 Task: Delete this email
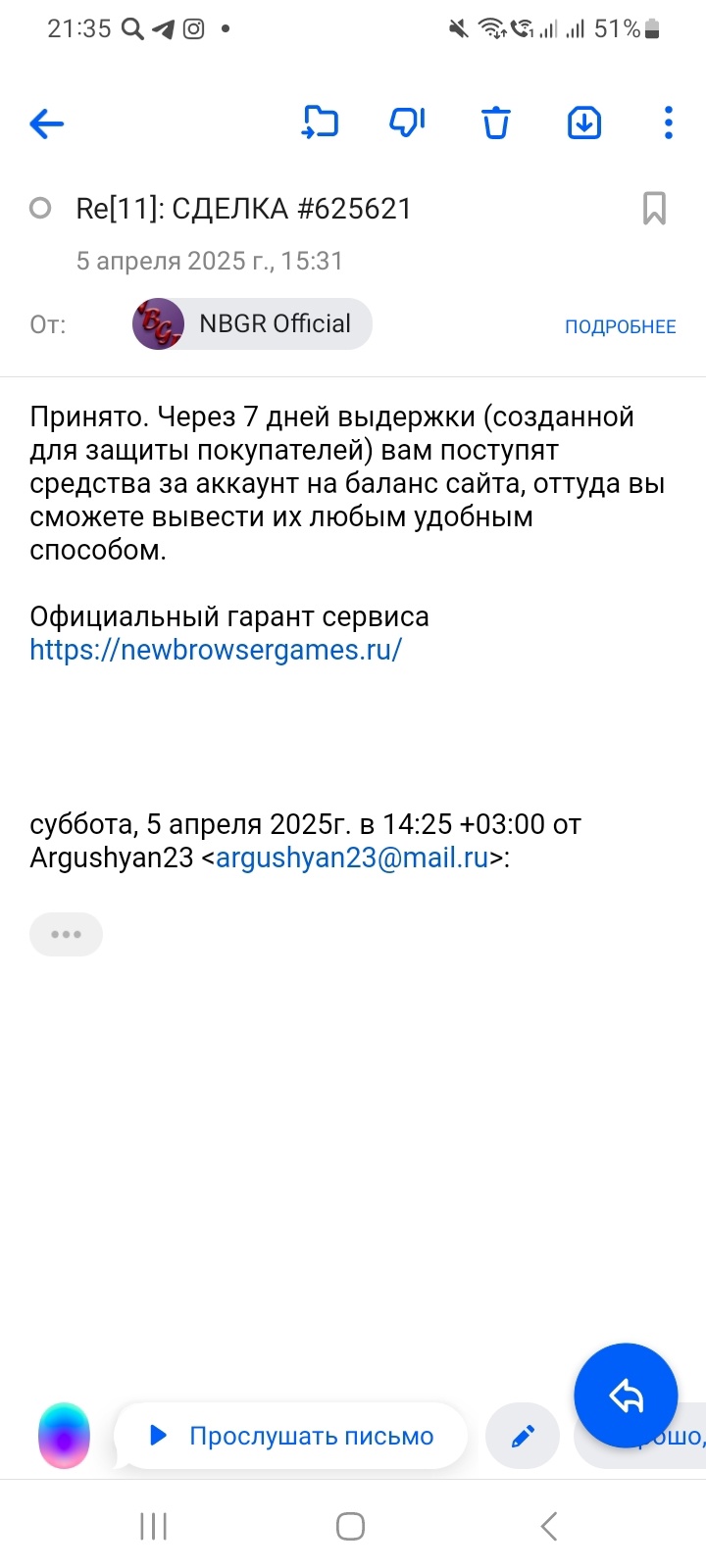(x=496, y=123)
